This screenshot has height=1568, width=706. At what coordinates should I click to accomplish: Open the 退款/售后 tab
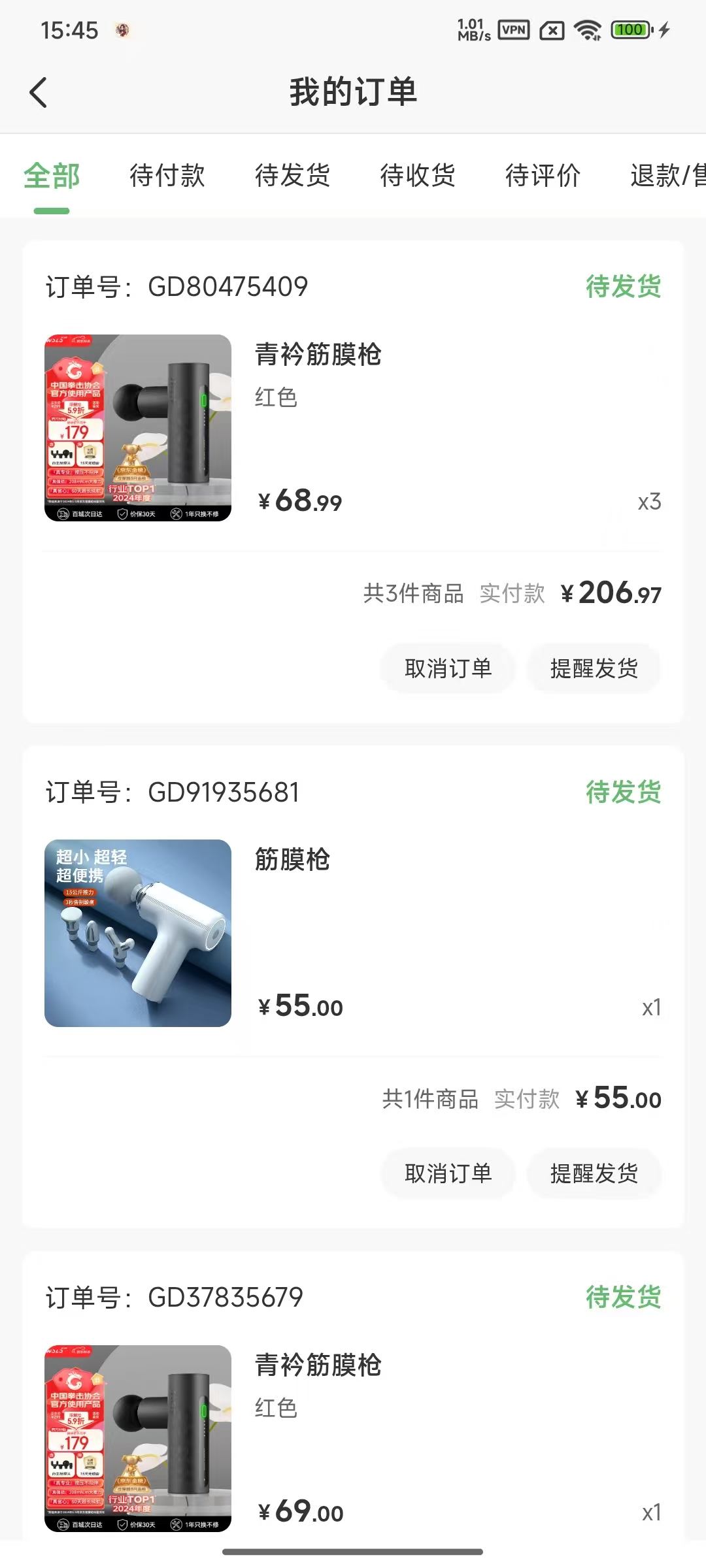point(667,176)
